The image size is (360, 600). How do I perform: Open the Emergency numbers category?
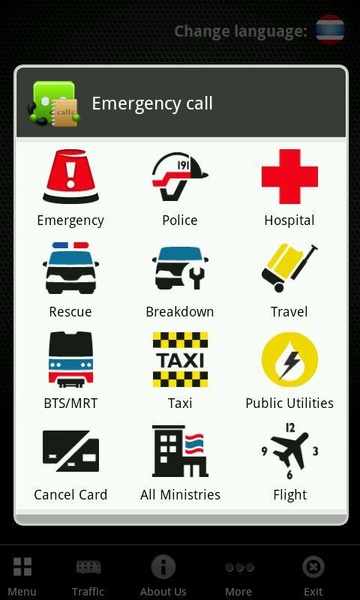coord(71,188)
